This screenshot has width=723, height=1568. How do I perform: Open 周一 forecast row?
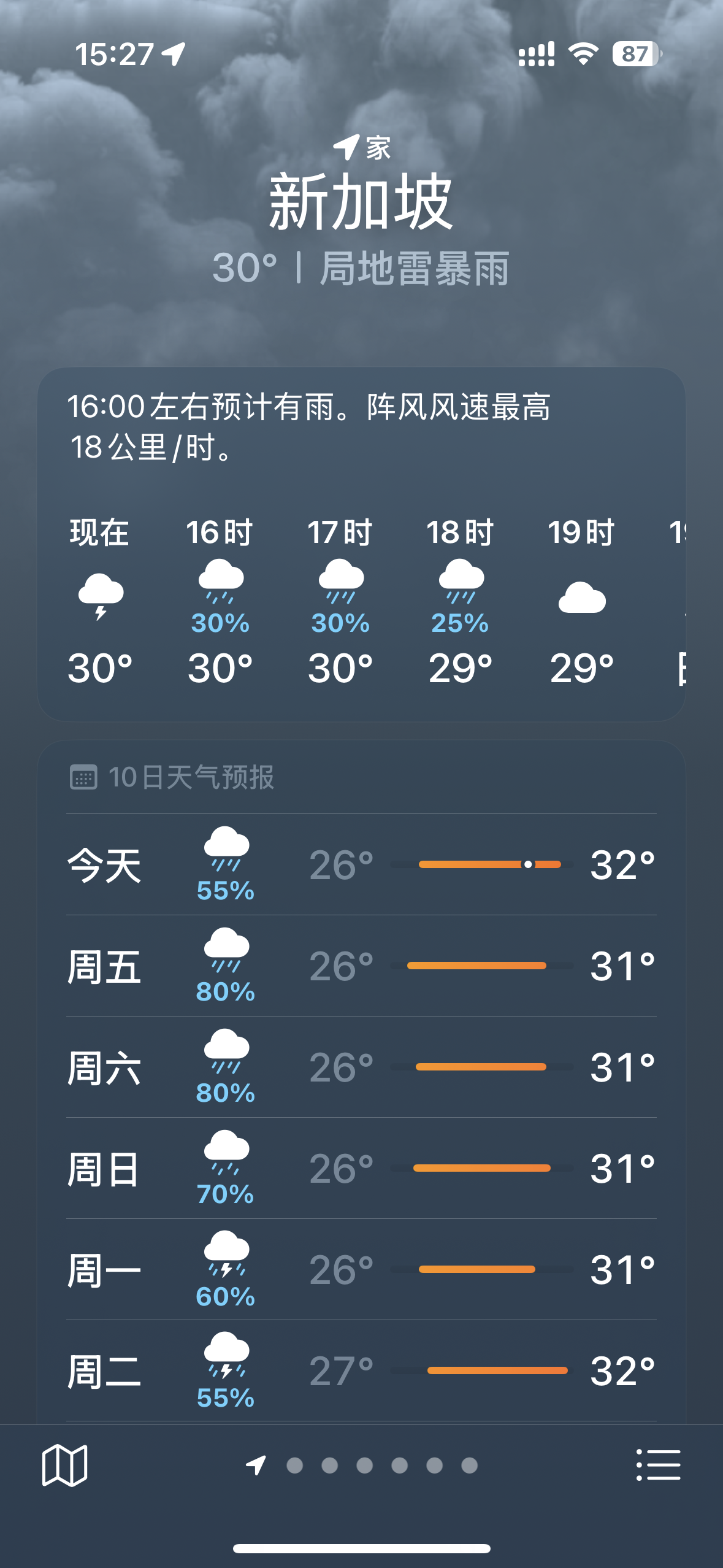click(x=361, y=1269)
